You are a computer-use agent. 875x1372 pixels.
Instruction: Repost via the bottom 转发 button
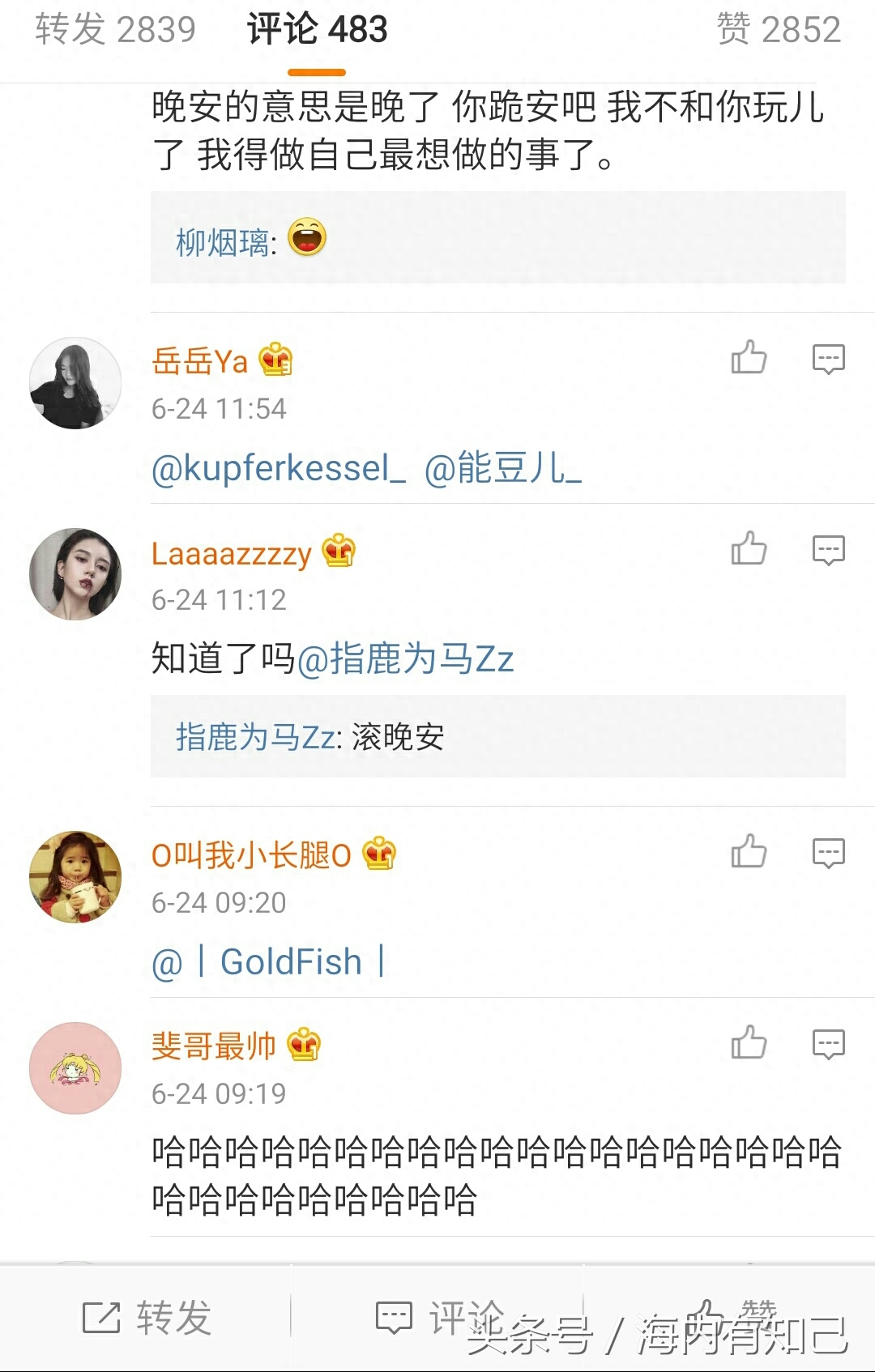click(x=147, y=1318)
